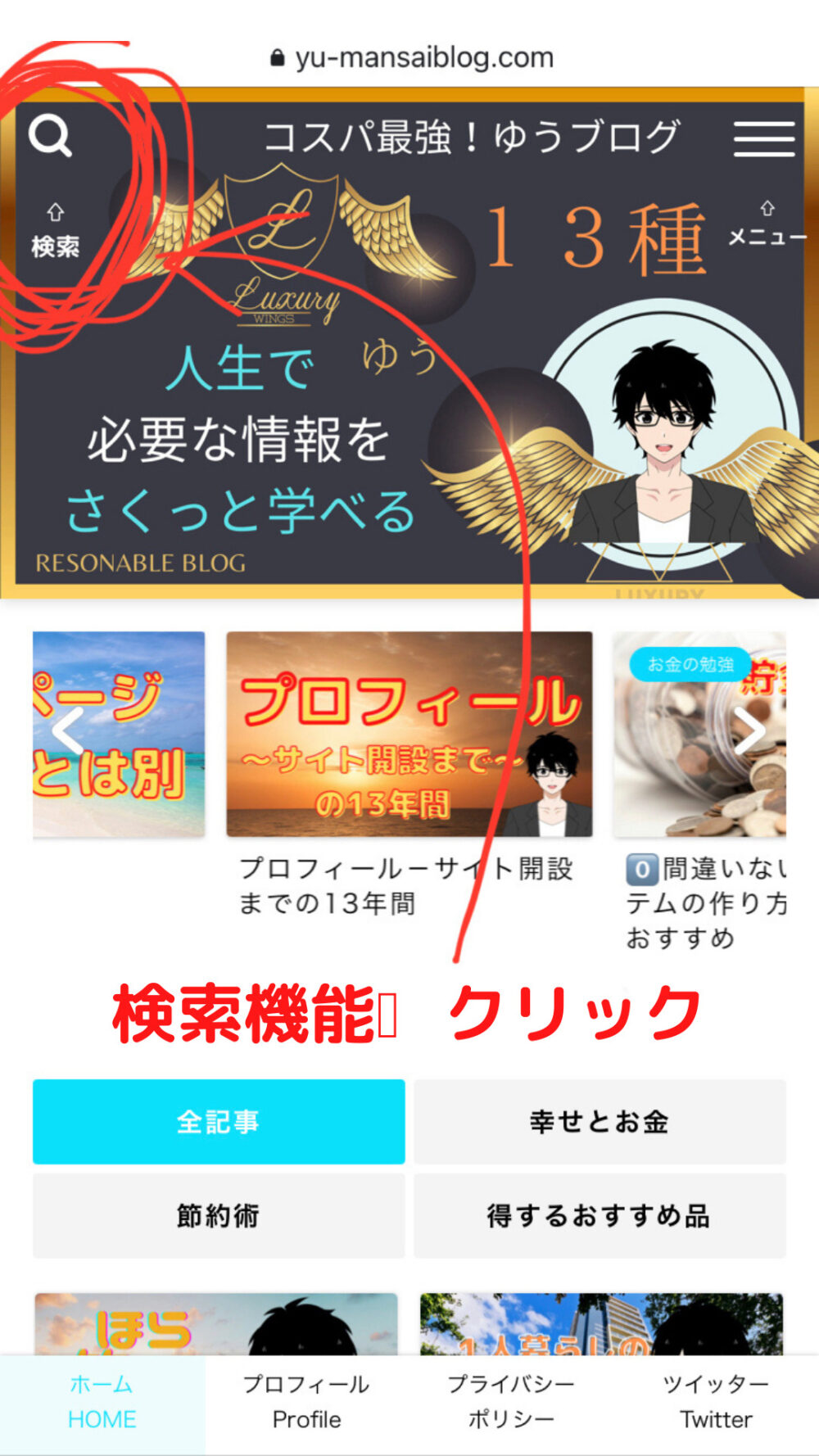Select the 幸せとお金 category tab

coord(600,1121)
